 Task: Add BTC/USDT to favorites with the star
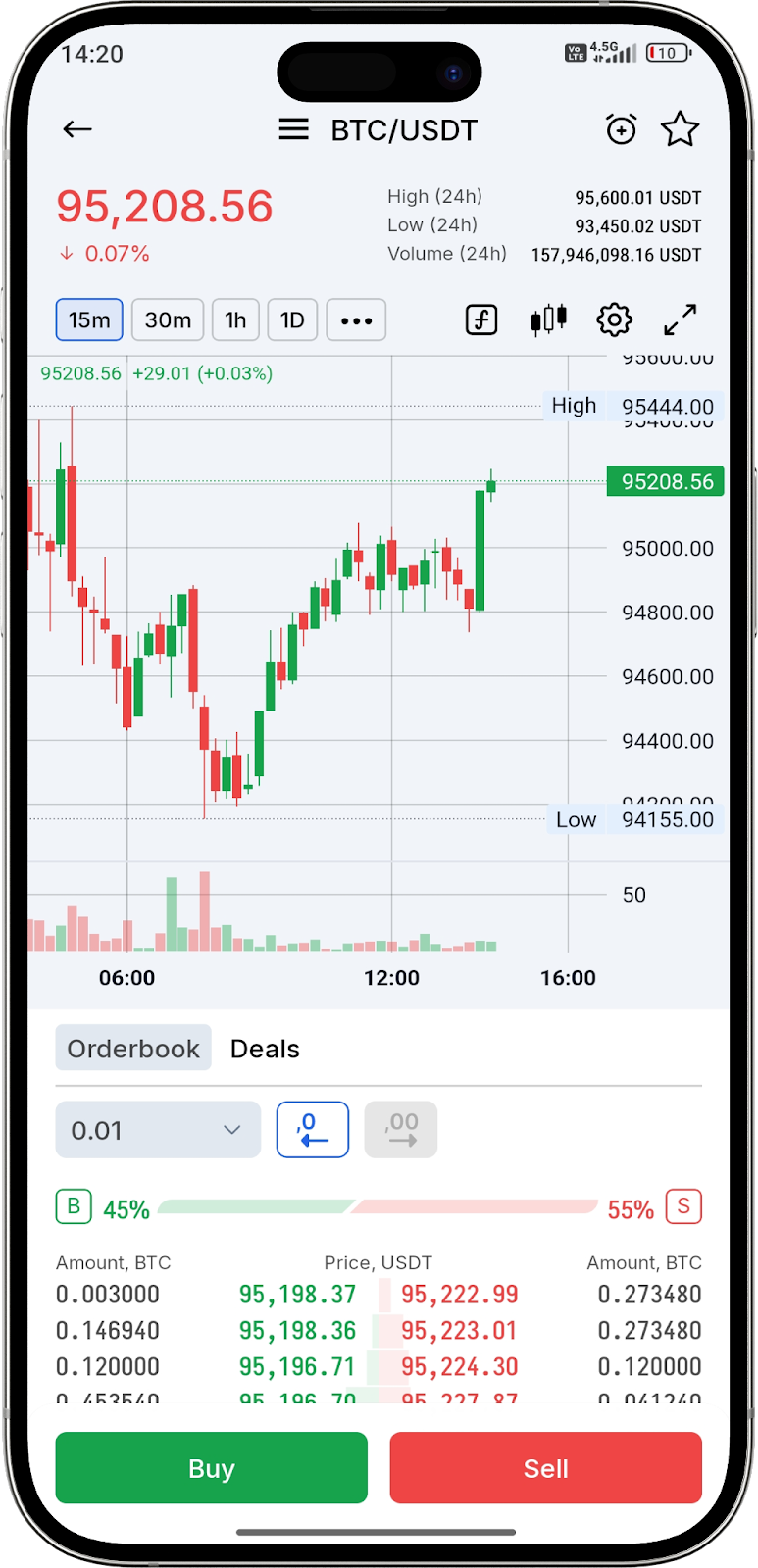pos(680,129)
